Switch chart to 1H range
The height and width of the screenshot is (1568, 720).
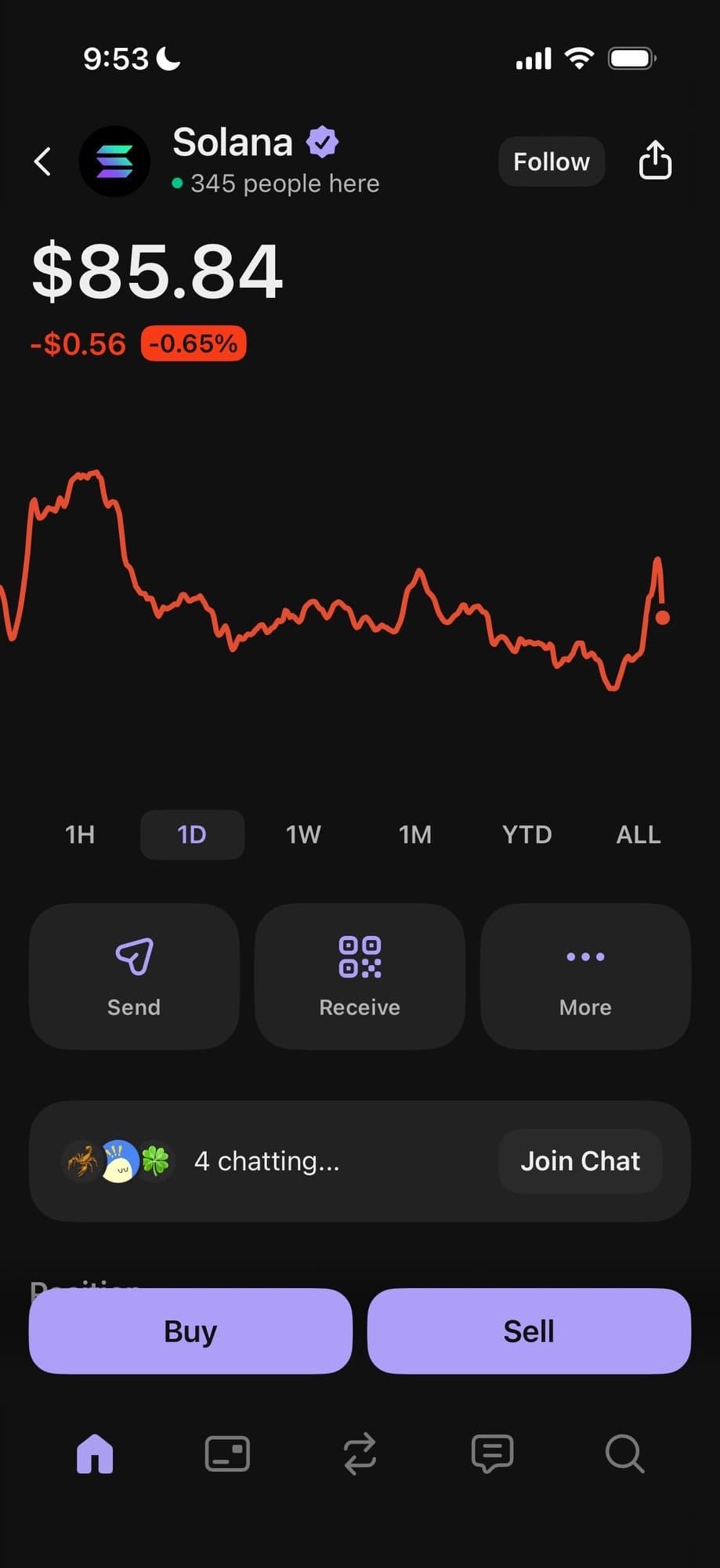(x=80, y=834)
